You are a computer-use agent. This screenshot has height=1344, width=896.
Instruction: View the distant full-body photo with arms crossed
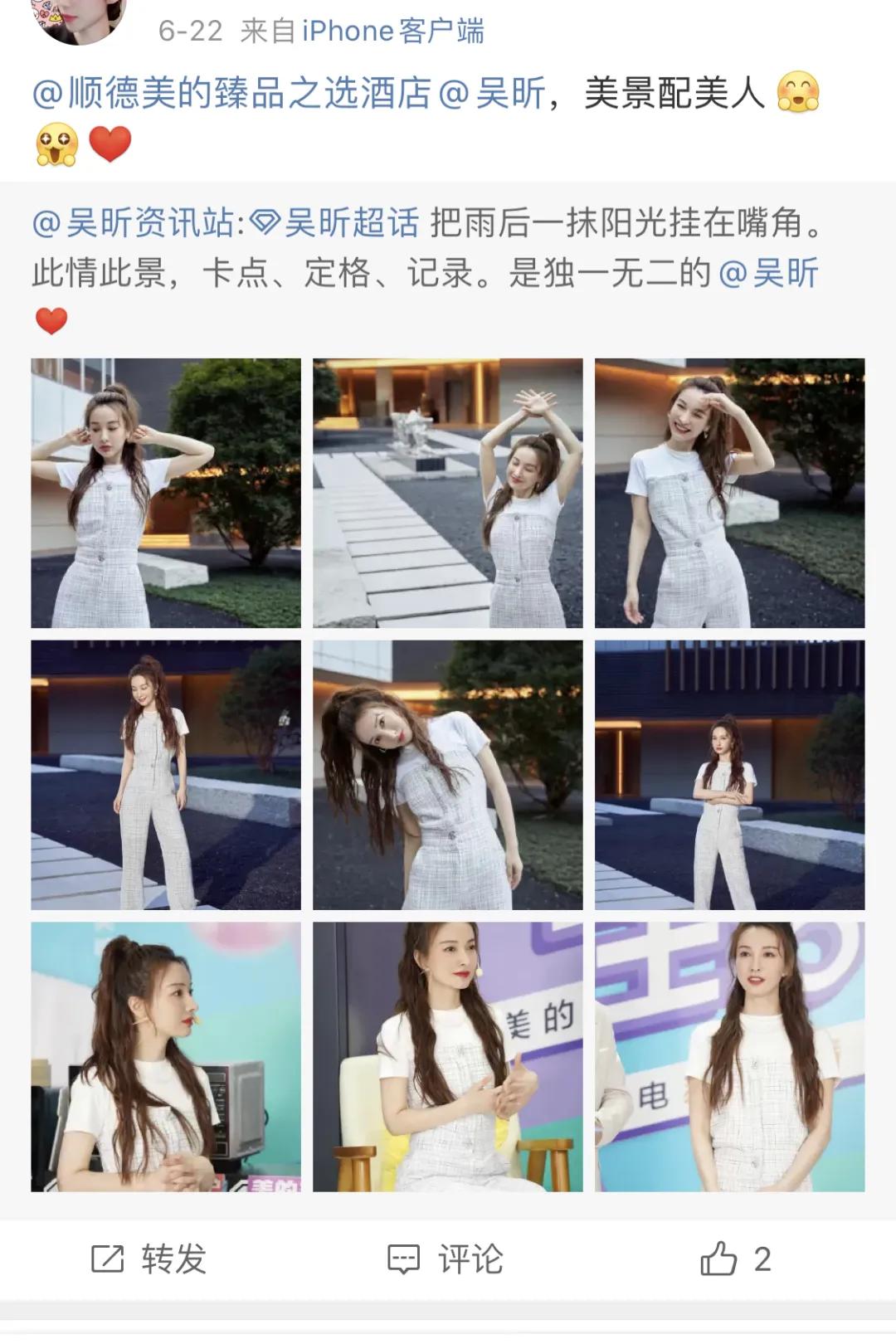tap(729, 775)
